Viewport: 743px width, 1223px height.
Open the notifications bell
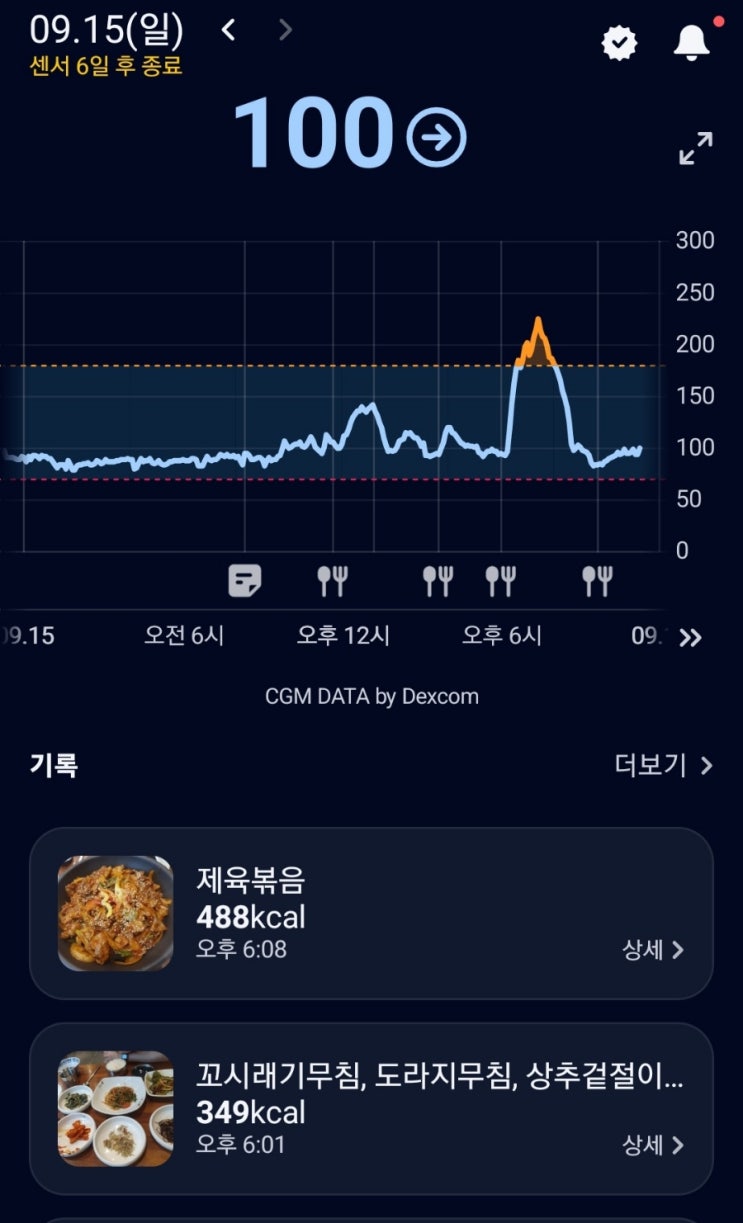click(691, 43)
